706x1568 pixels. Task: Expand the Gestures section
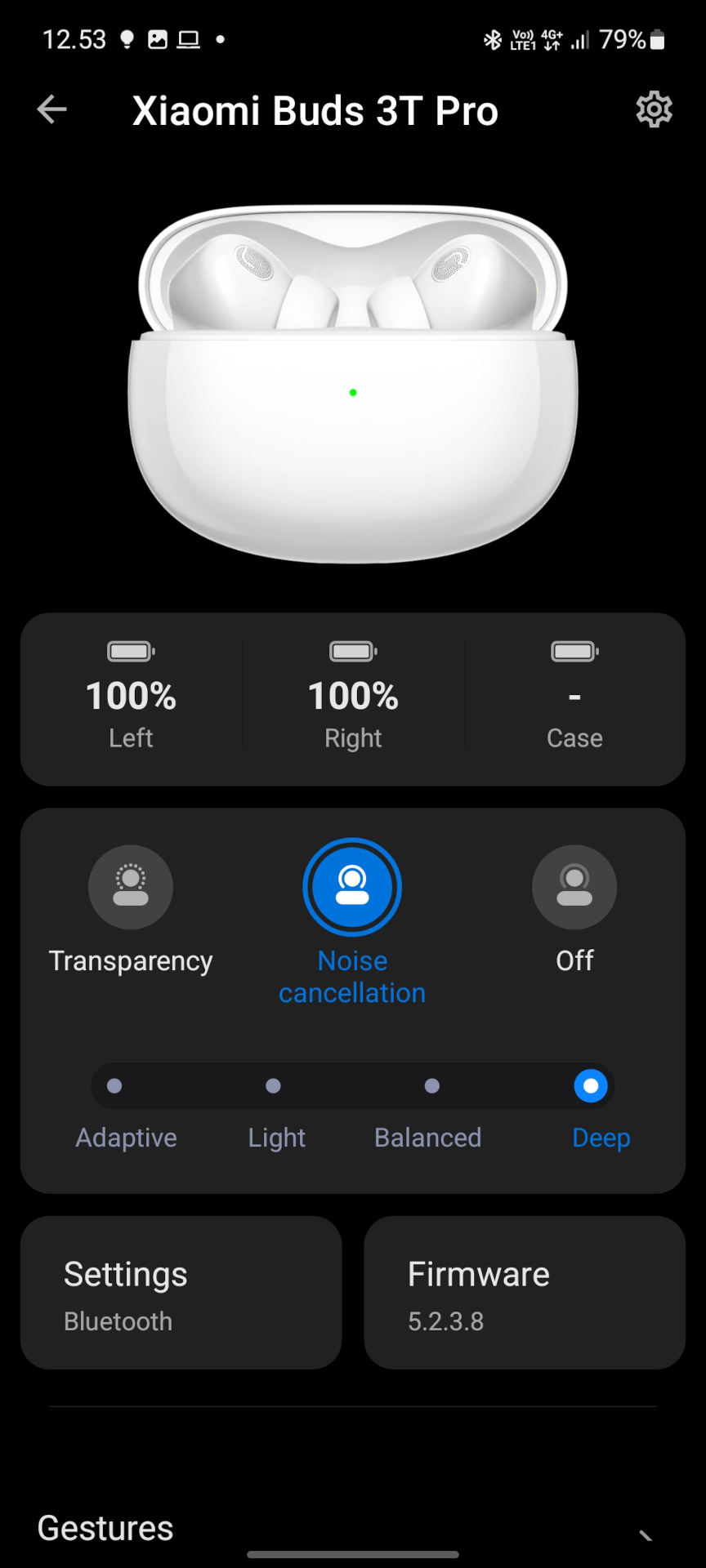(352, 1528)
